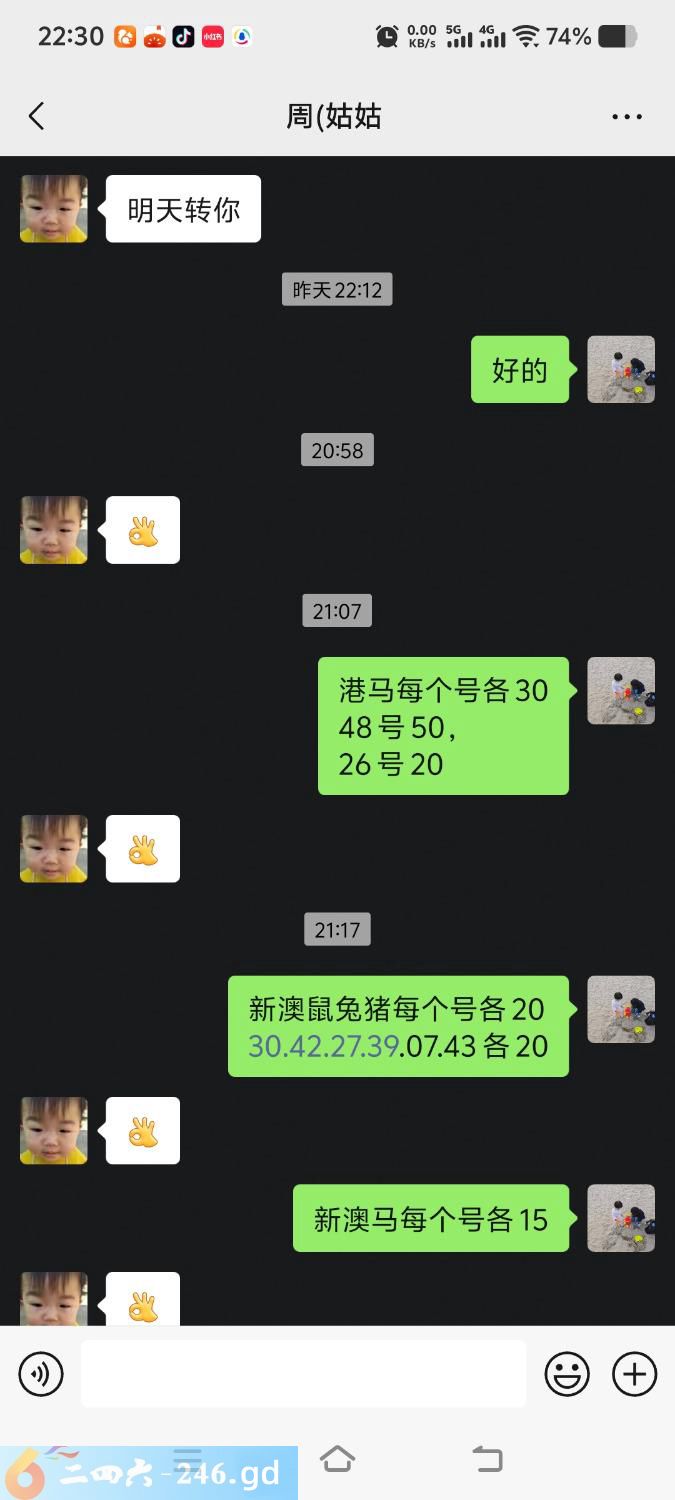Go back from the chat
The width and height of the screenshot is (675, 1500).
[x=37, y=117]
